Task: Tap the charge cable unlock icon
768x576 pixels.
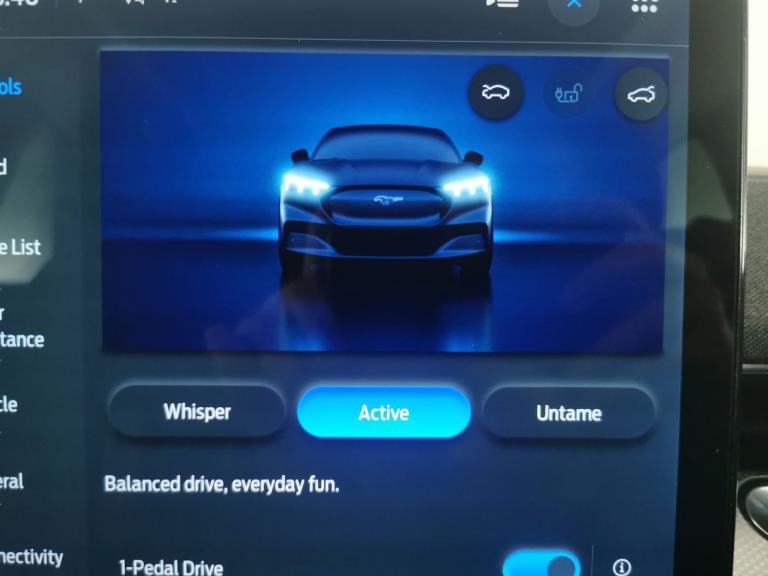Action: pyautogui.click(x=568, y=95)
